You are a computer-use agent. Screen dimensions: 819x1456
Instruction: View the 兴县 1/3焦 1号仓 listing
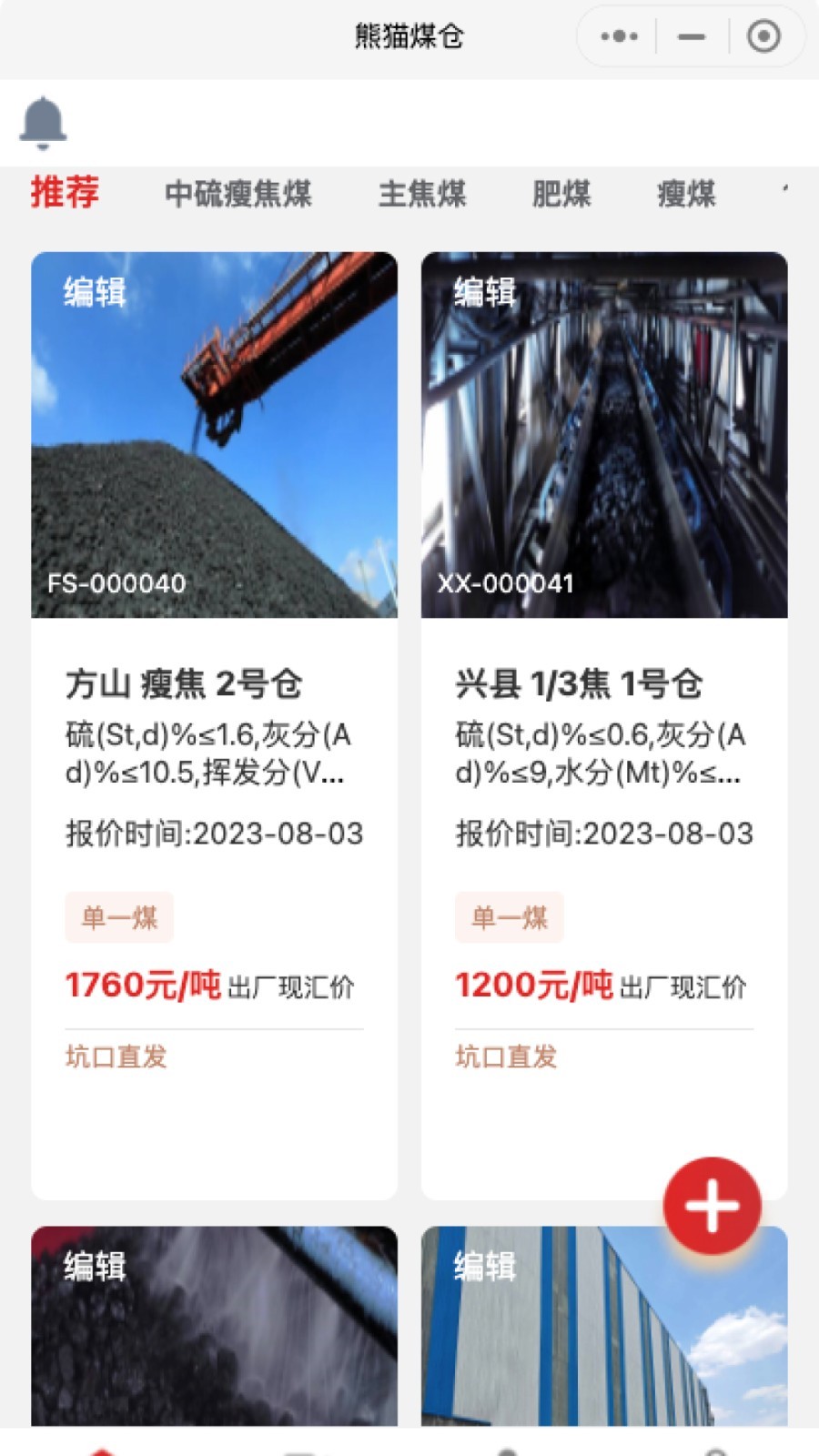(579, 684)
